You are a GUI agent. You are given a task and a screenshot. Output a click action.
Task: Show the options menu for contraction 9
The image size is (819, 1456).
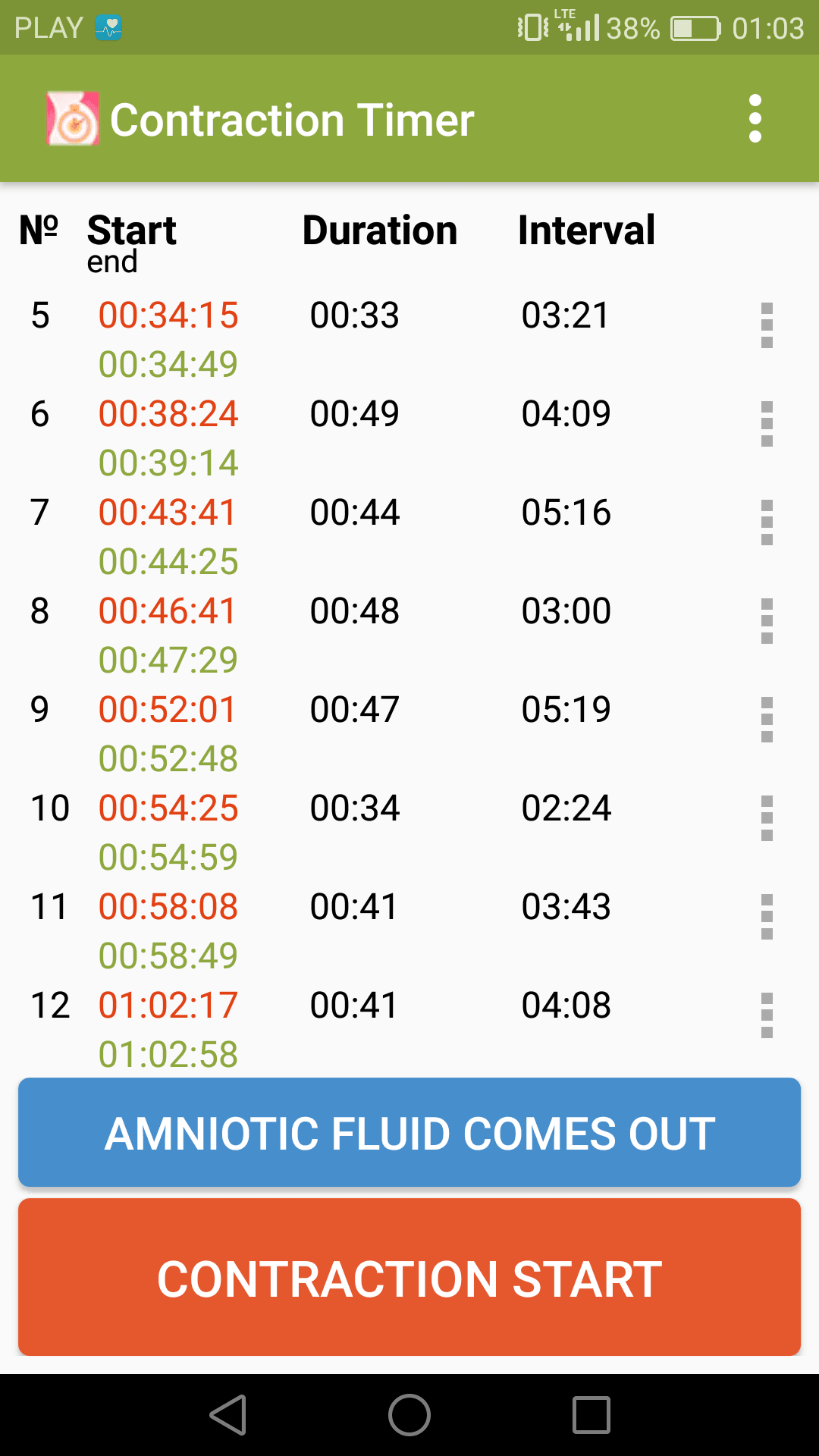pos(767,720)
